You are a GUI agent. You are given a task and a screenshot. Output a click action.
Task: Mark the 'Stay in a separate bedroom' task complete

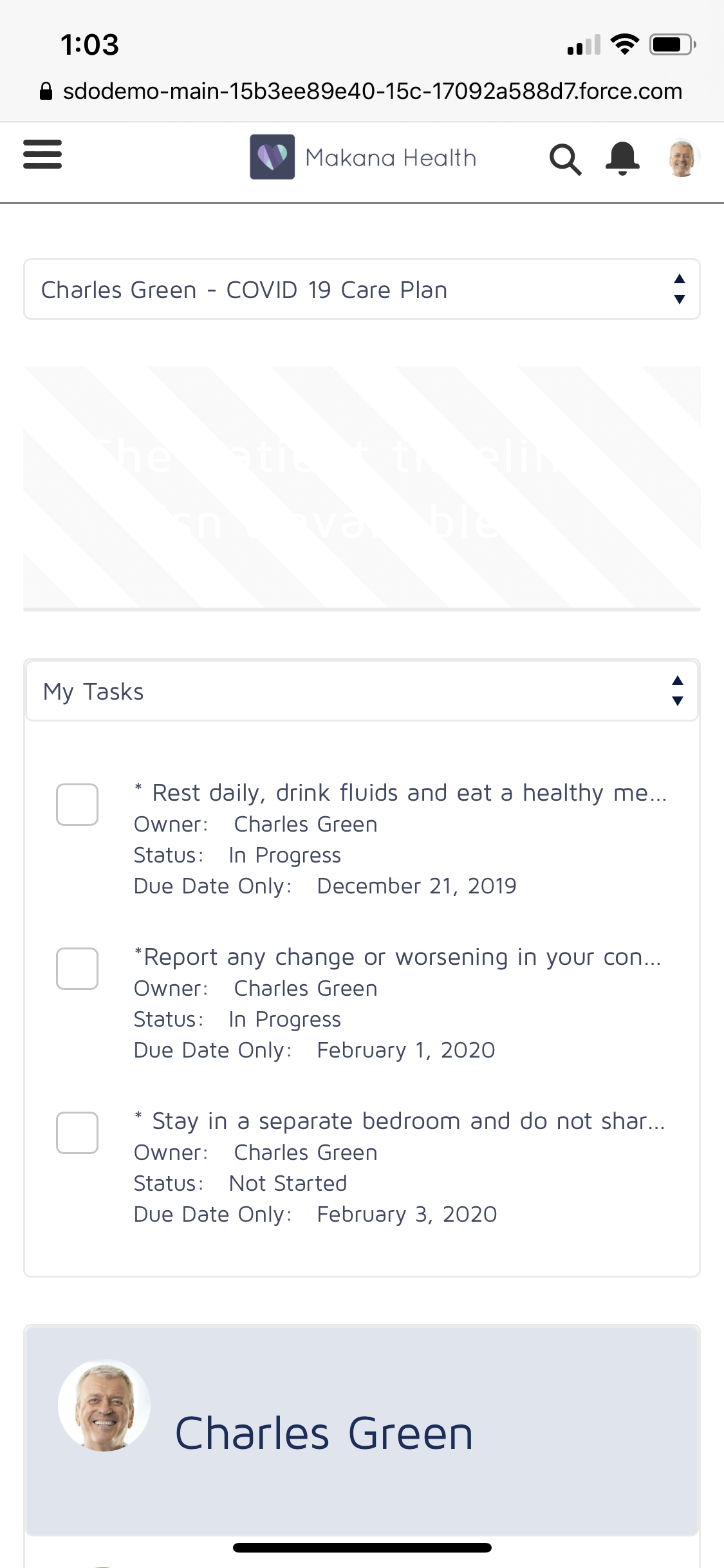click(78, 1133)
